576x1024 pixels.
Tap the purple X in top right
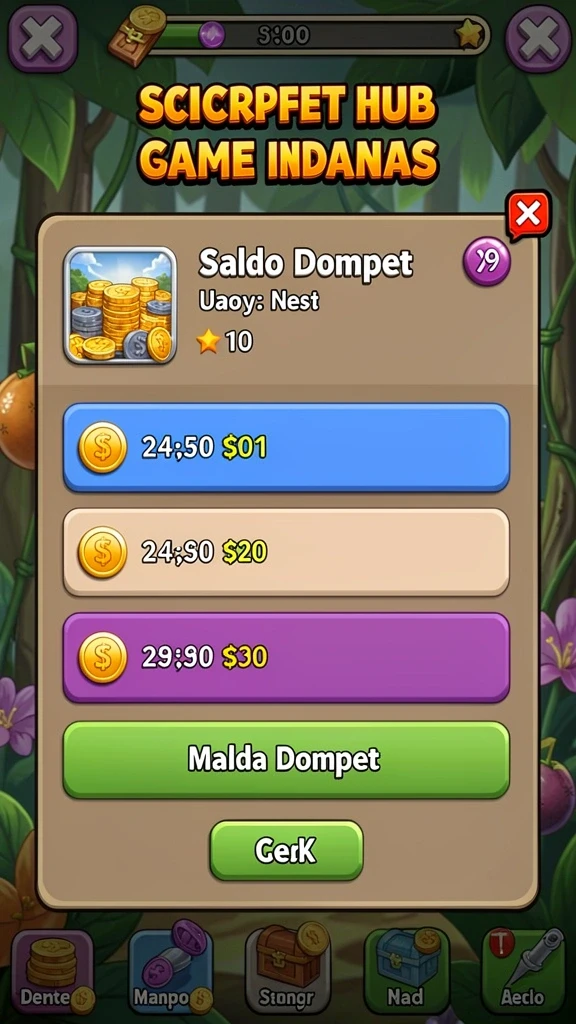tap(539, 38)
